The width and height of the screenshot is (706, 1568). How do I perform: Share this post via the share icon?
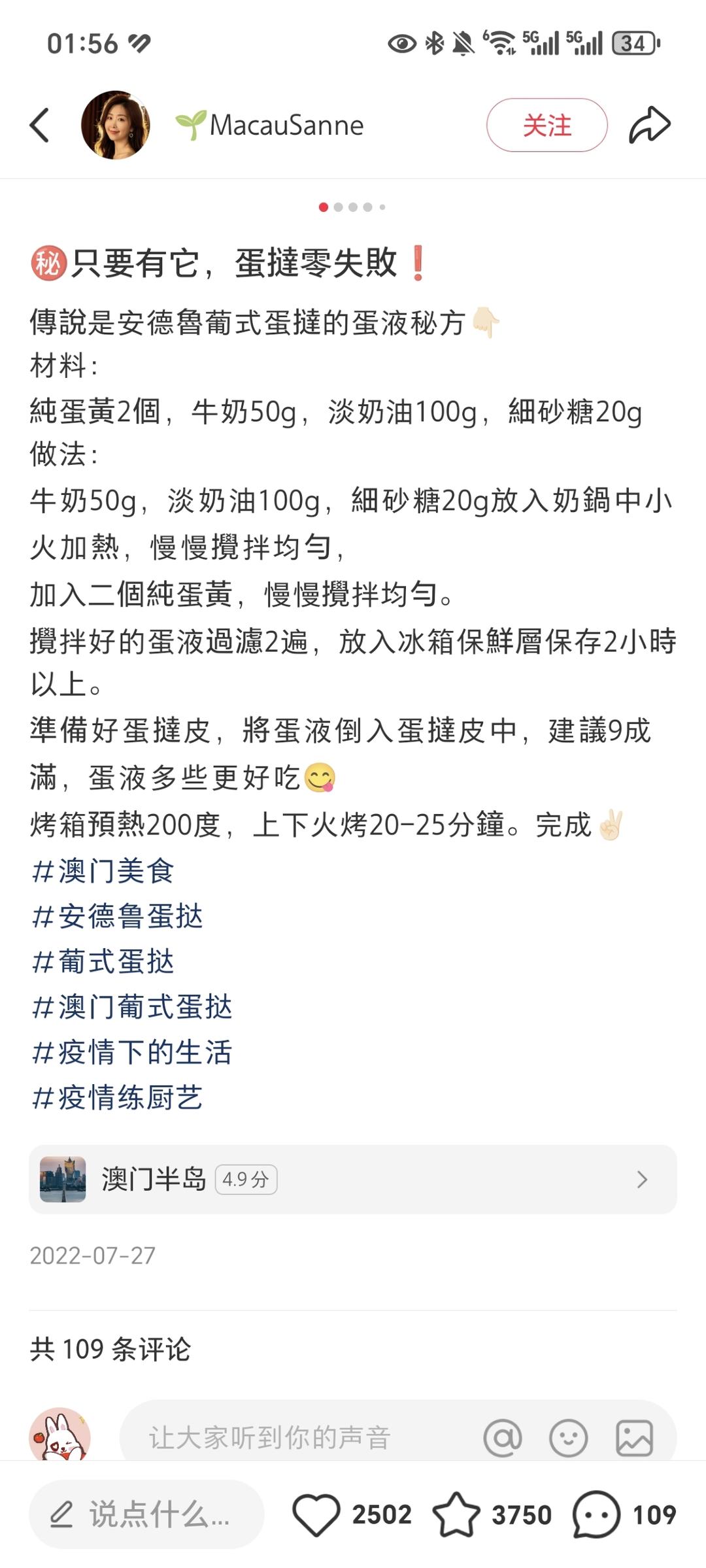tap(652, 124)
